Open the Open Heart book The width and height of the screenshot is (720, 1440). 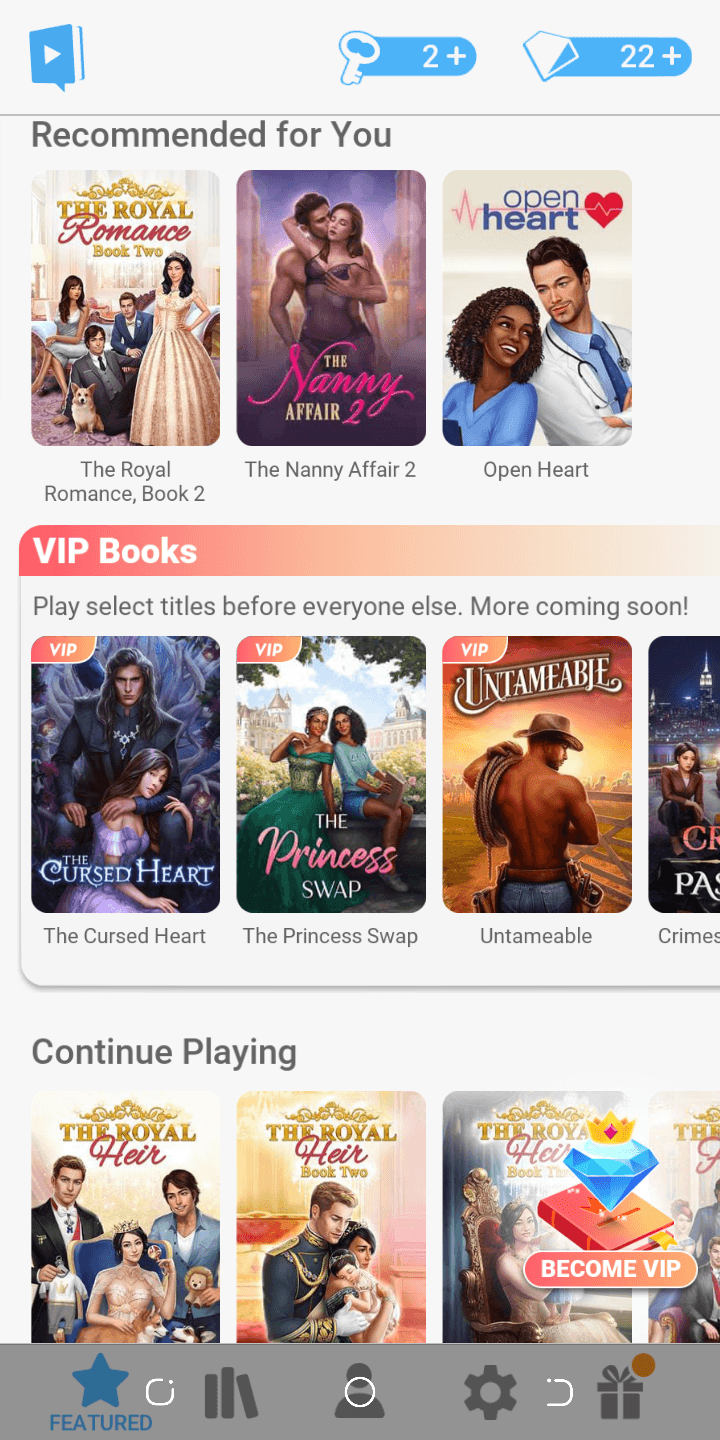click(537, 308)
